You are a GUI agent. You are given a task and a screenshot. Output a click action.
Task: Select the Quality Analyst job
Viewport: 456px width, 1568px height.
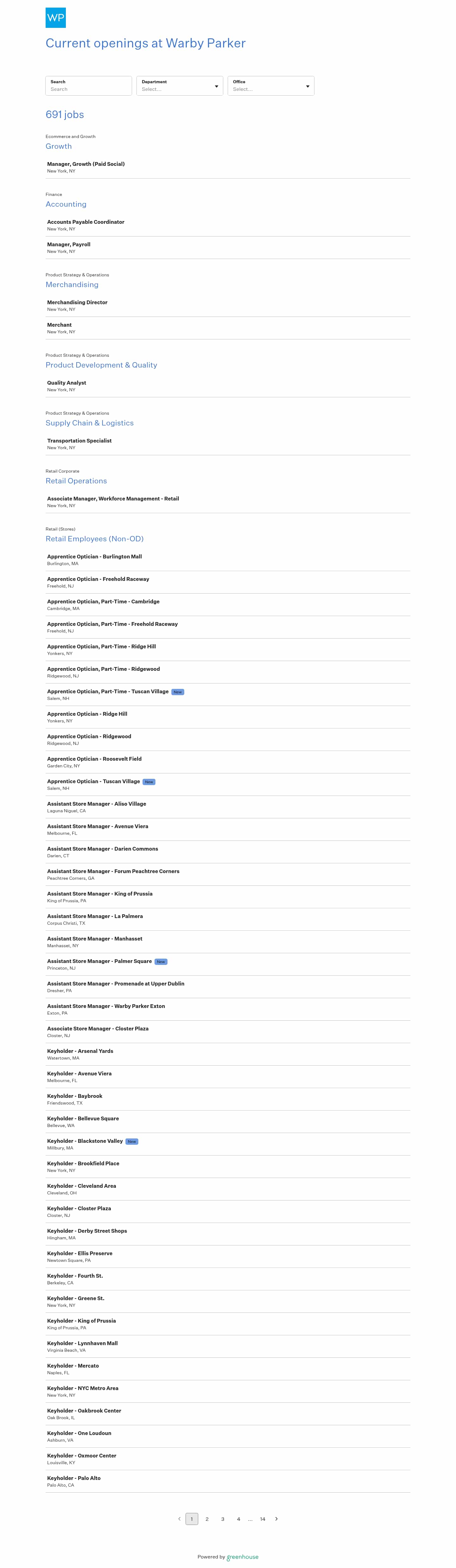(67, 383)
